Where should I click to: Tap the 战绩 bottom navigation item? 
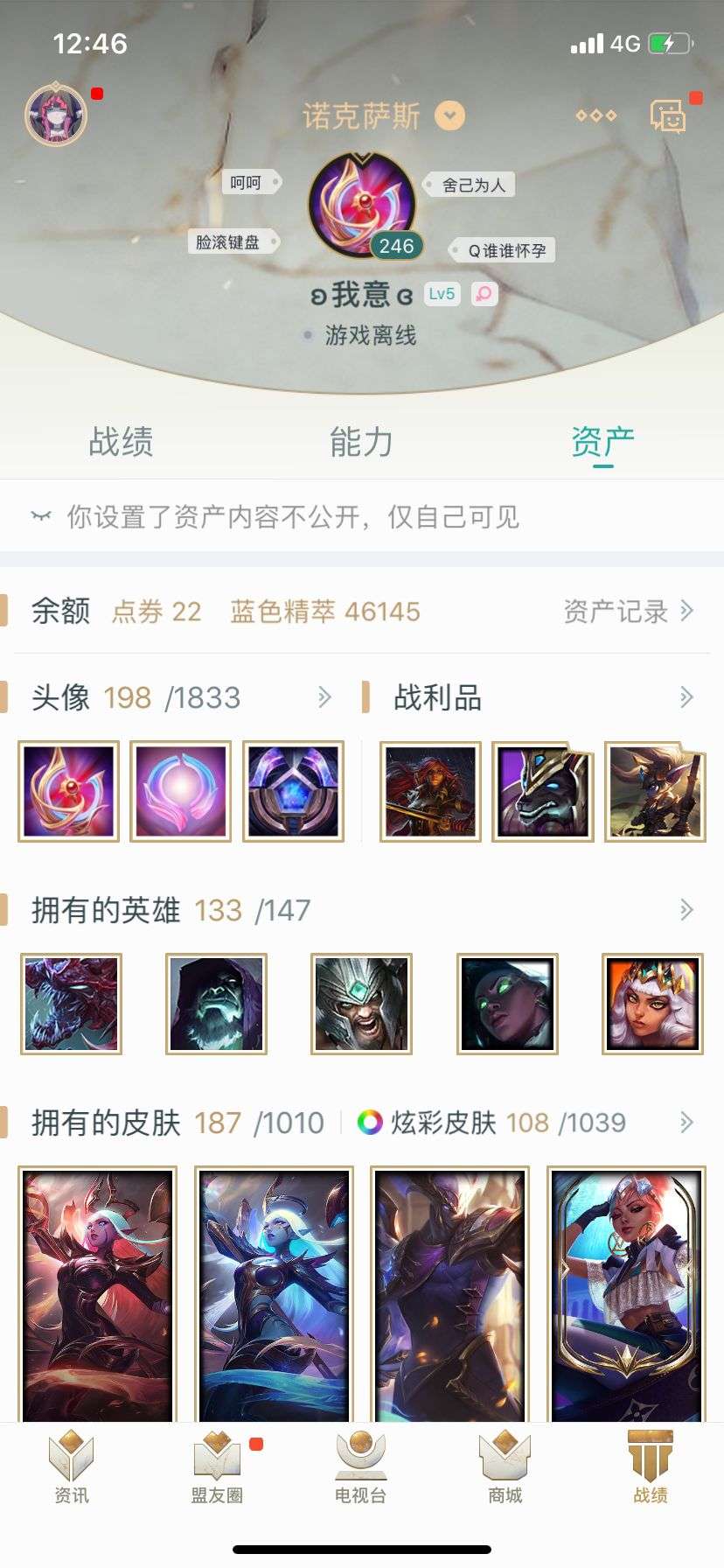coord(651,1466)
